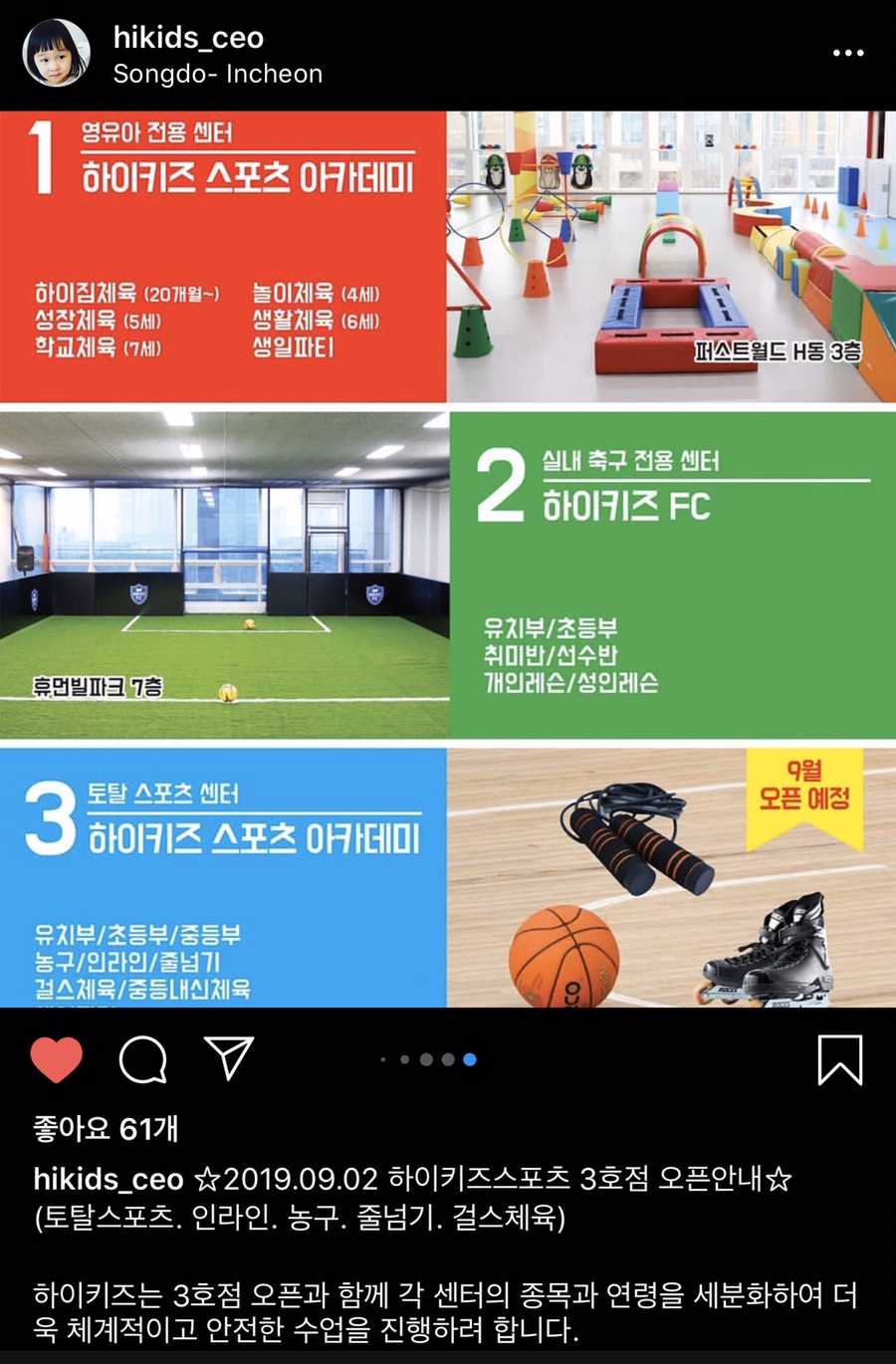Open the hikids_ceo username at the top

click(188, 38)
